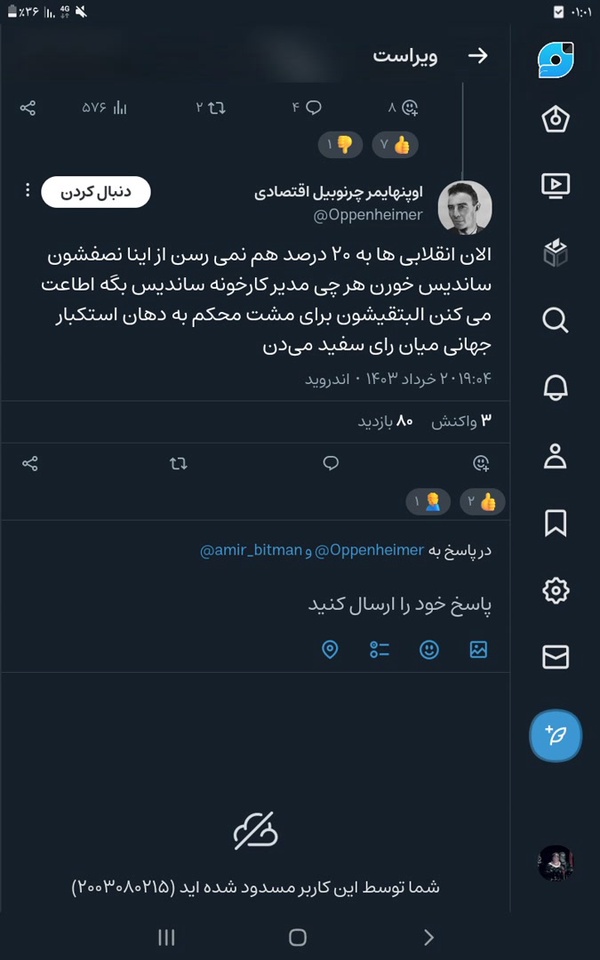Open the settings gear
The width and height of the screenshot is (600, 960).
point(555,591)
